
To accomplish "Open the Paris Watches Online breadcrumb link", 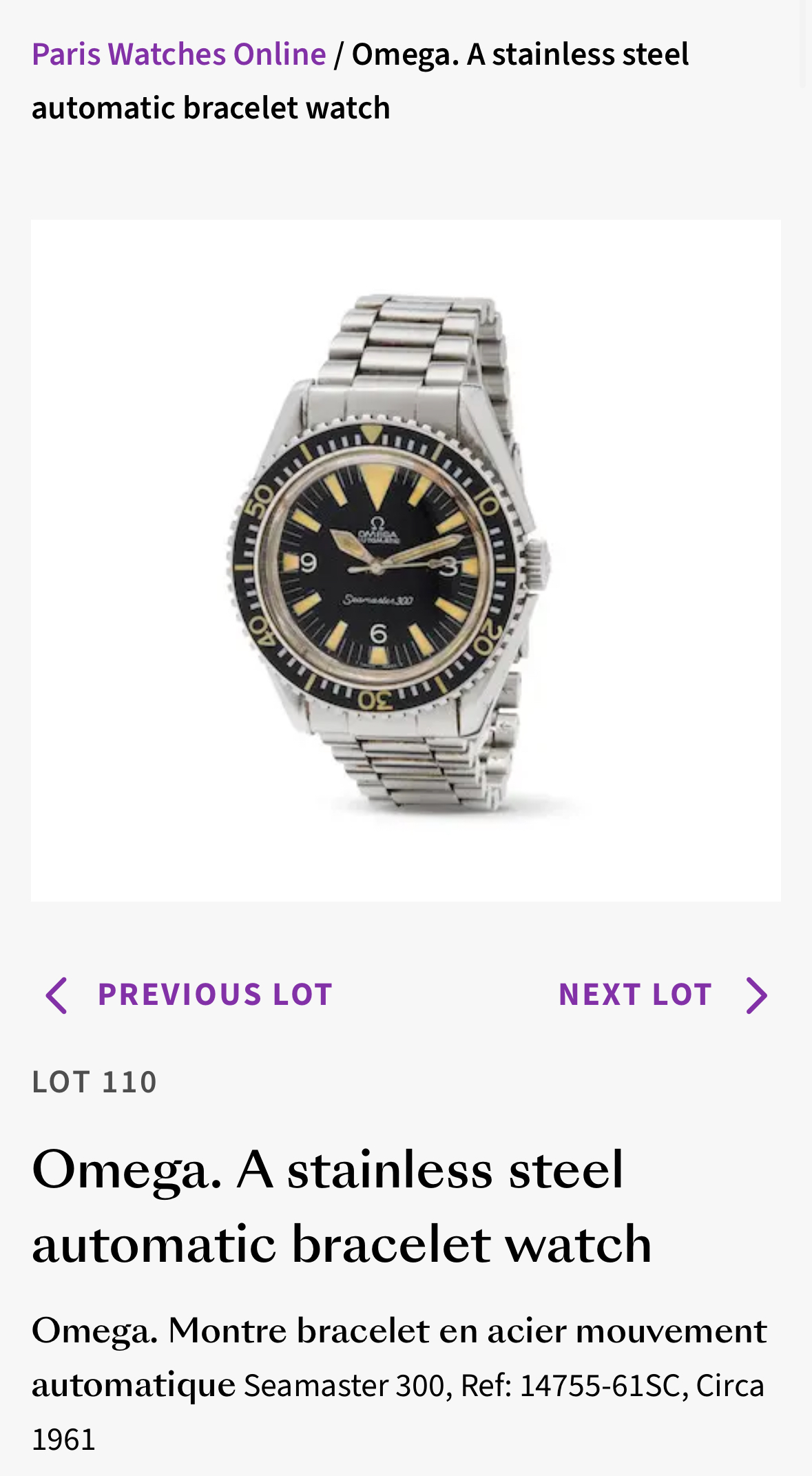I will pyautogui.click(x=178, y=54).
